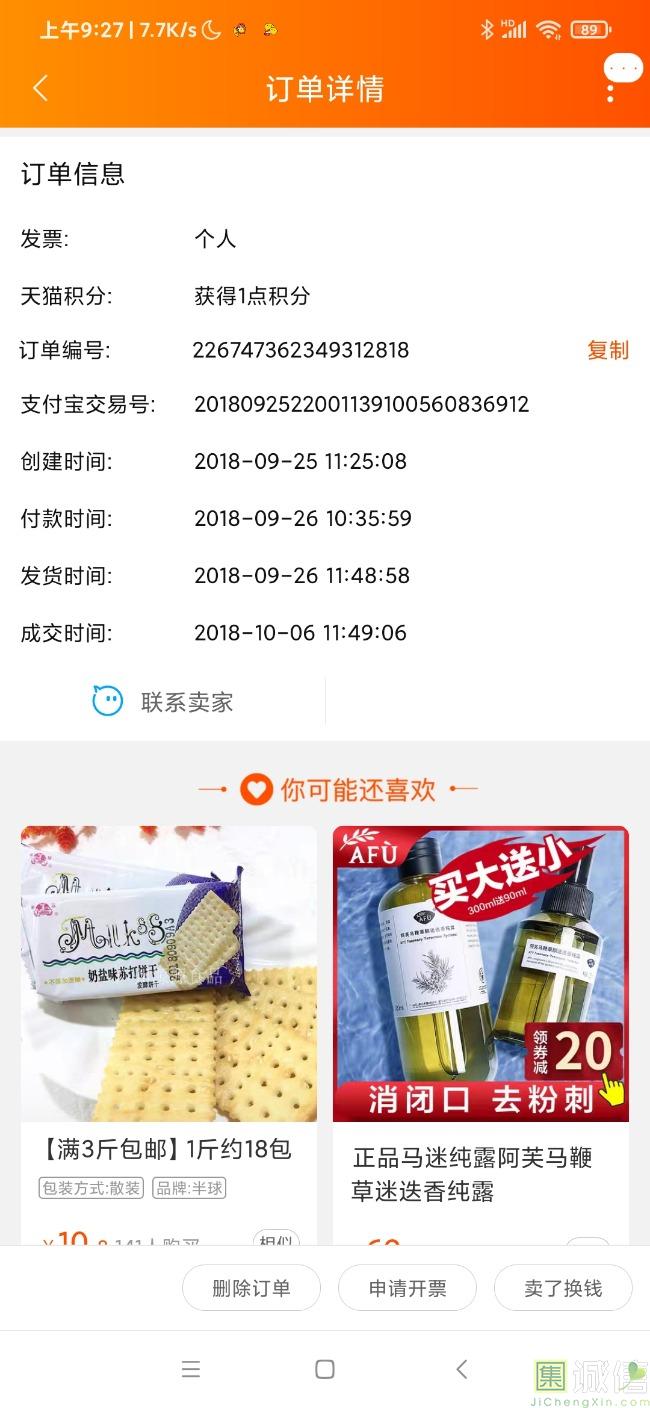Open the system recent apps view
650x1408 pixels.
[191, 1369]
